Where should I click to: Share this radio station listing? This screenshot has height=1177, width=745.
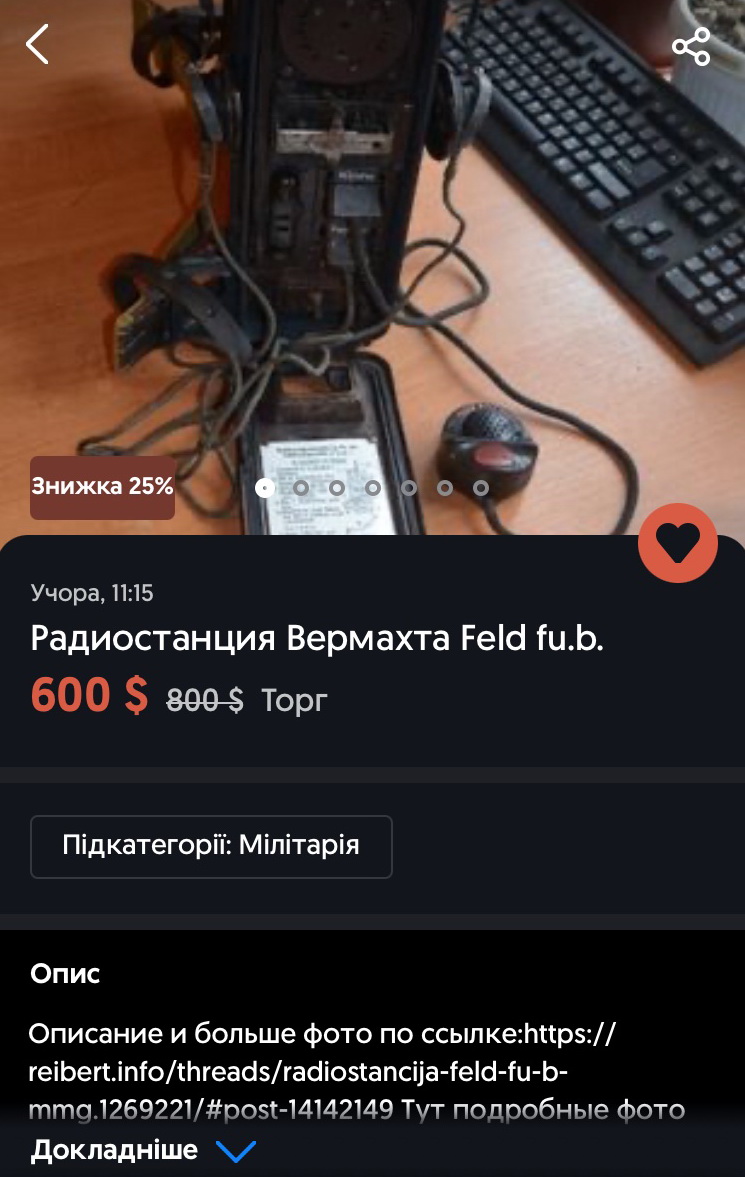click(690, 46)
